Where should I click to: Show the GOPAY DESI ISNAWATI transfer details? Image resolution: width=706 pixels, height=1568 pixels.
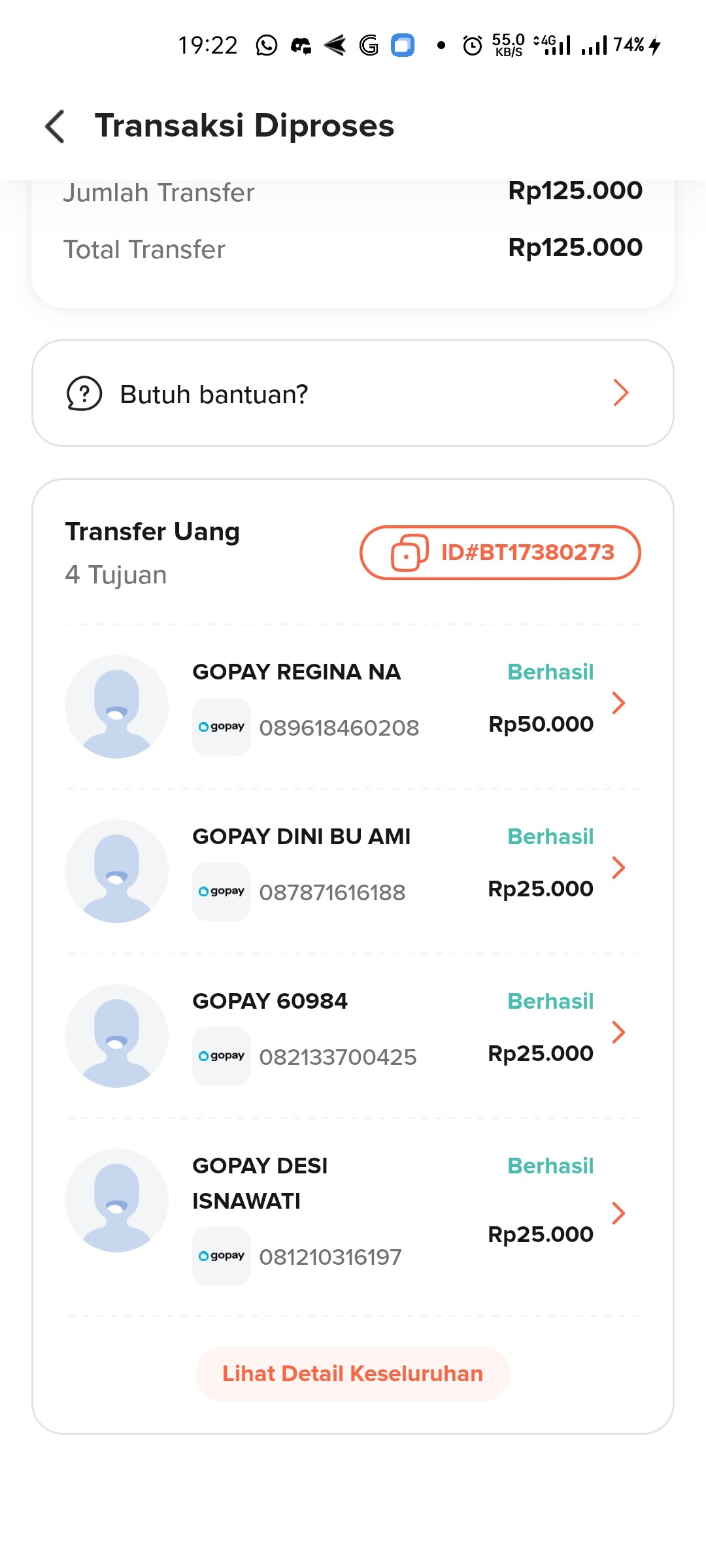coord(353,1217)
